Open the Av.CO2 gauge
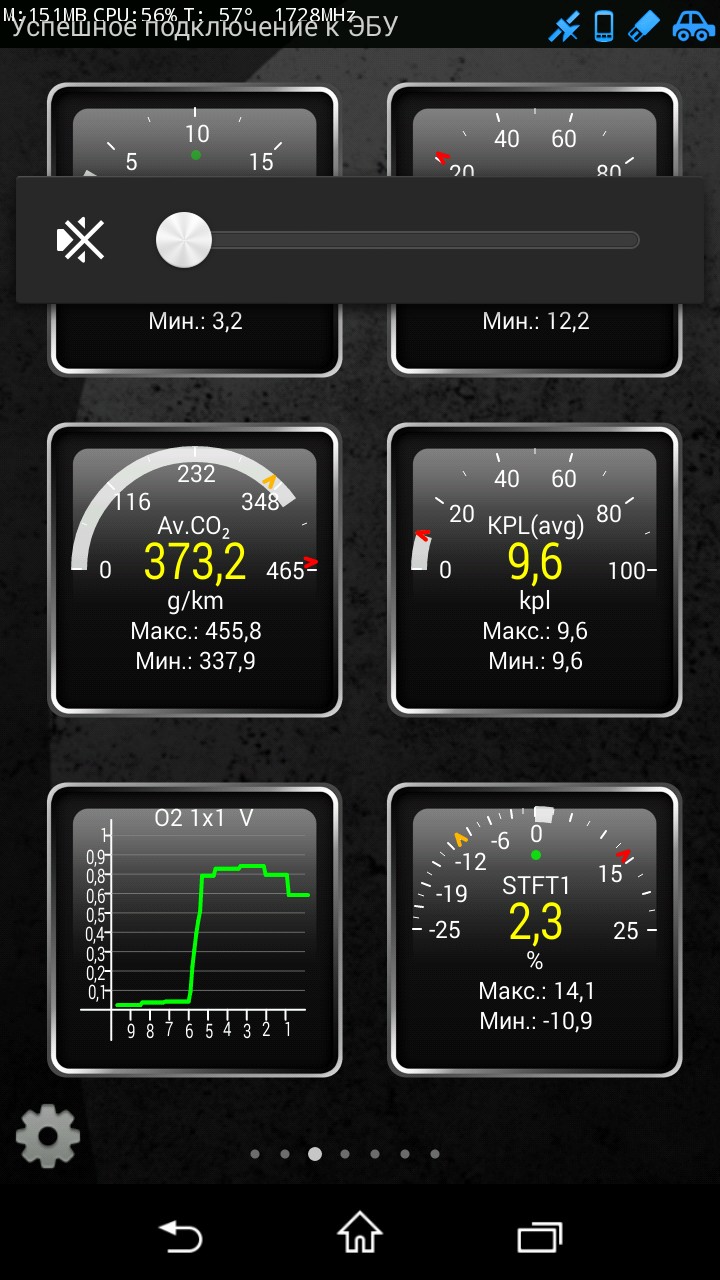This screenshot has width=720, height=1280. click(x=195, y=570)
